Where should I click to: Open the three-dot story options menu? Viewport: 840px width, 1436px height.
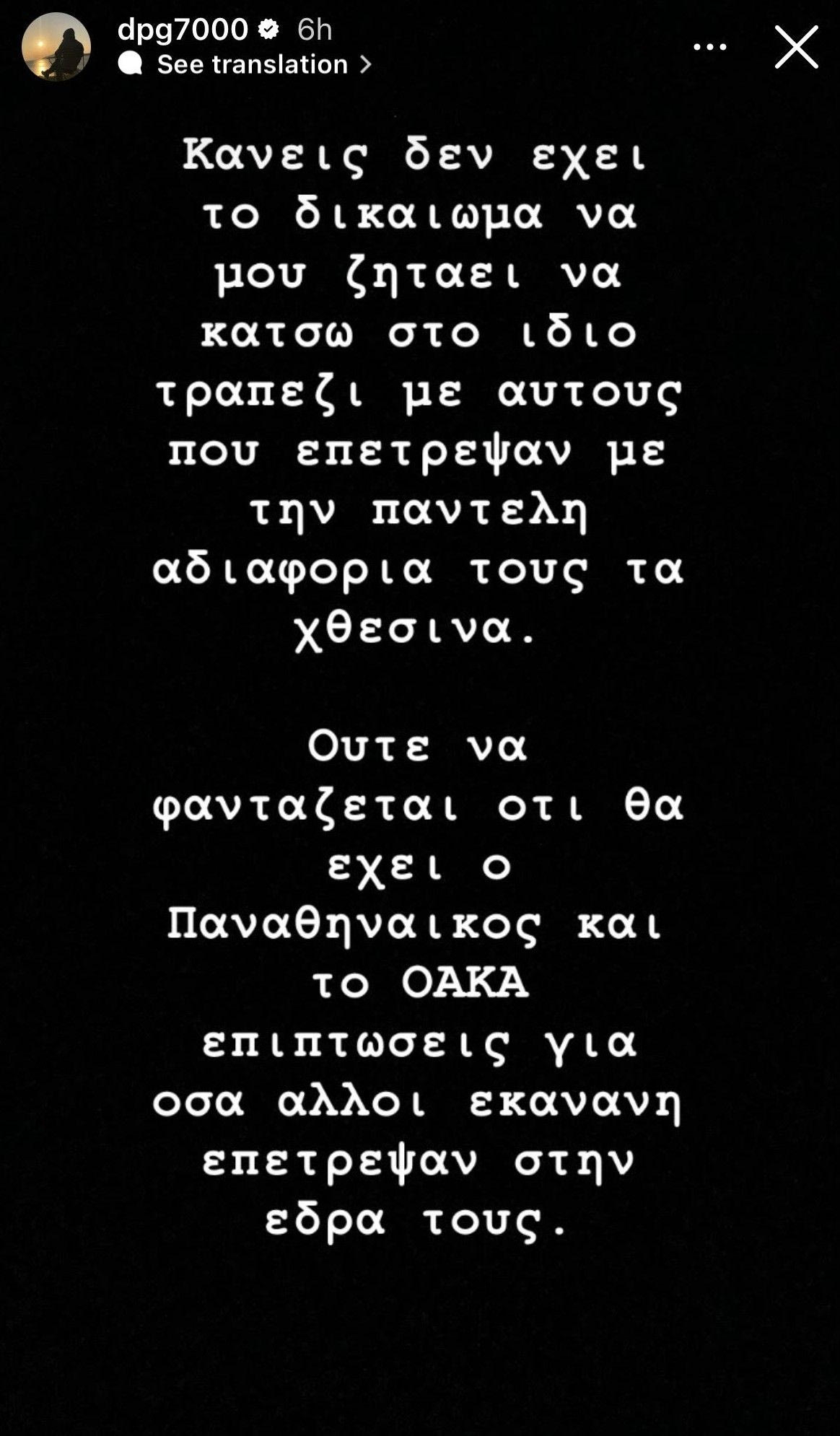pos(709,47)
